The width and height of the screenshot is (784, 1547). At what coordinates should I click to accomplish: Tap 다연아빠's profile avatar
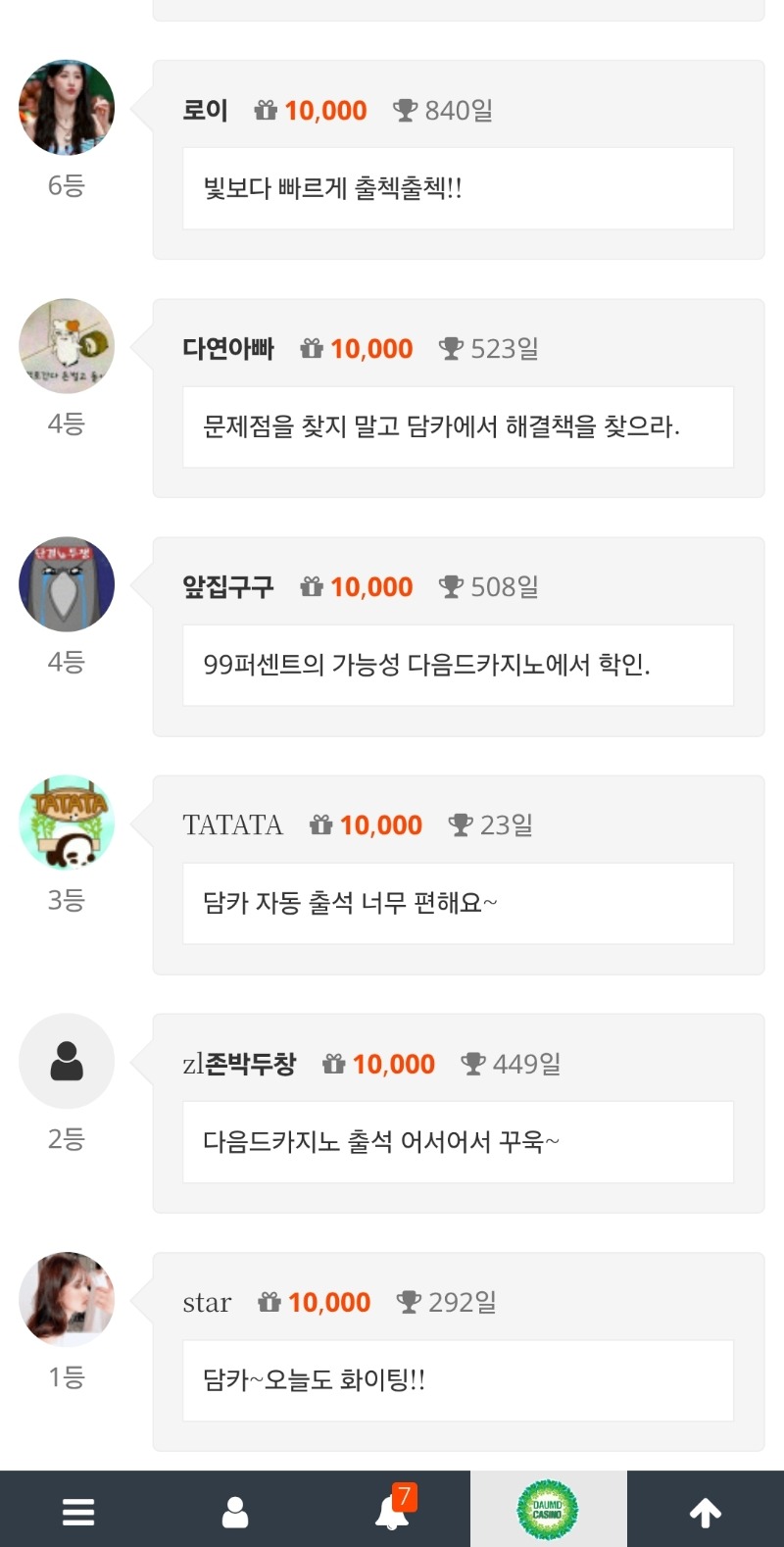(x=66, y=346)
